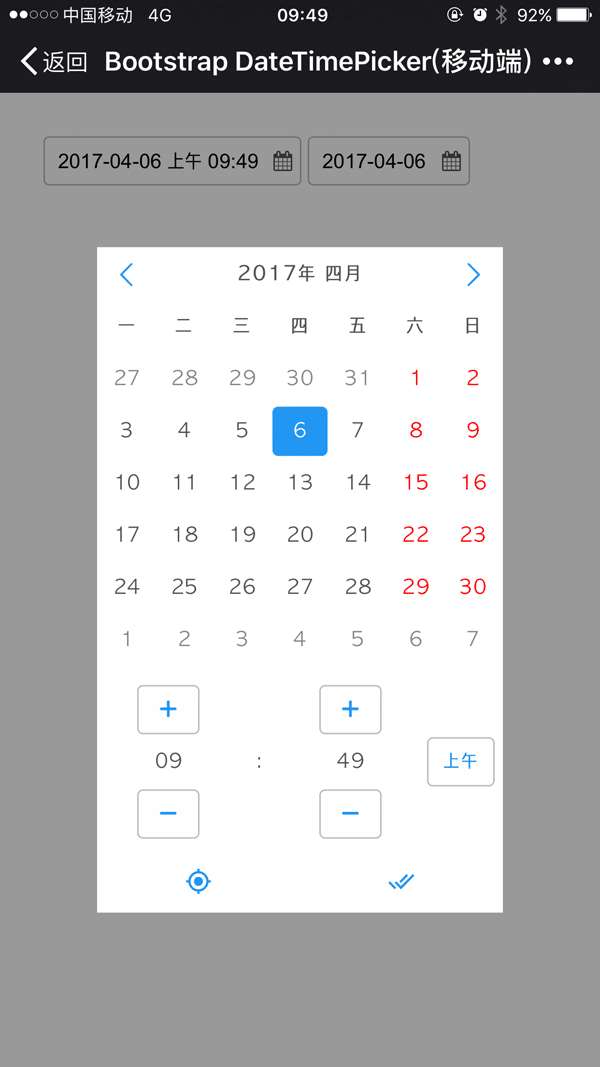Screen dimensions: 600x1067
Task: Increase the hour with plus button
Action: pos(168,709)
